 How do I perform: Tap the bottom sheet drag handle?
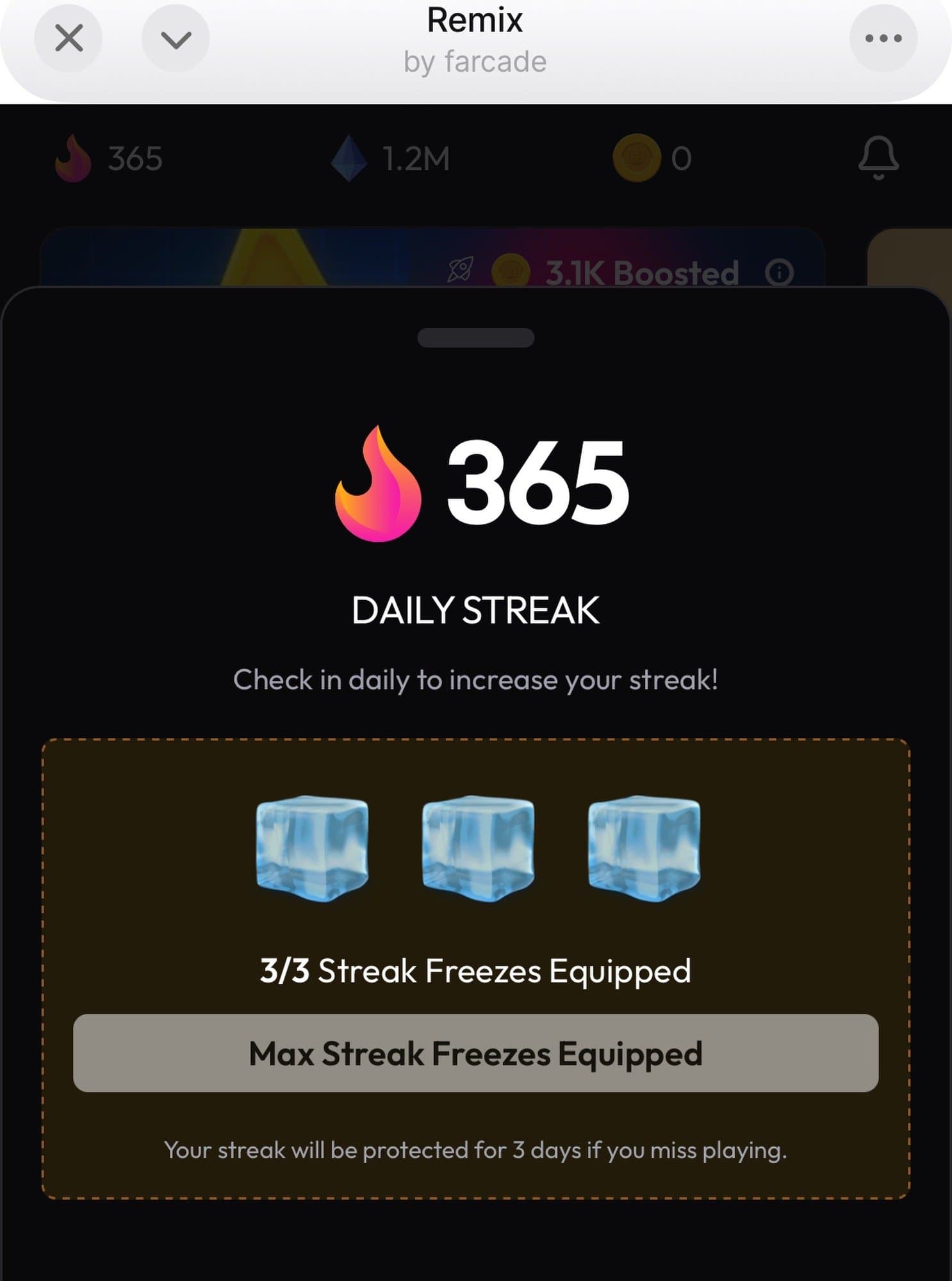[475, 338]
